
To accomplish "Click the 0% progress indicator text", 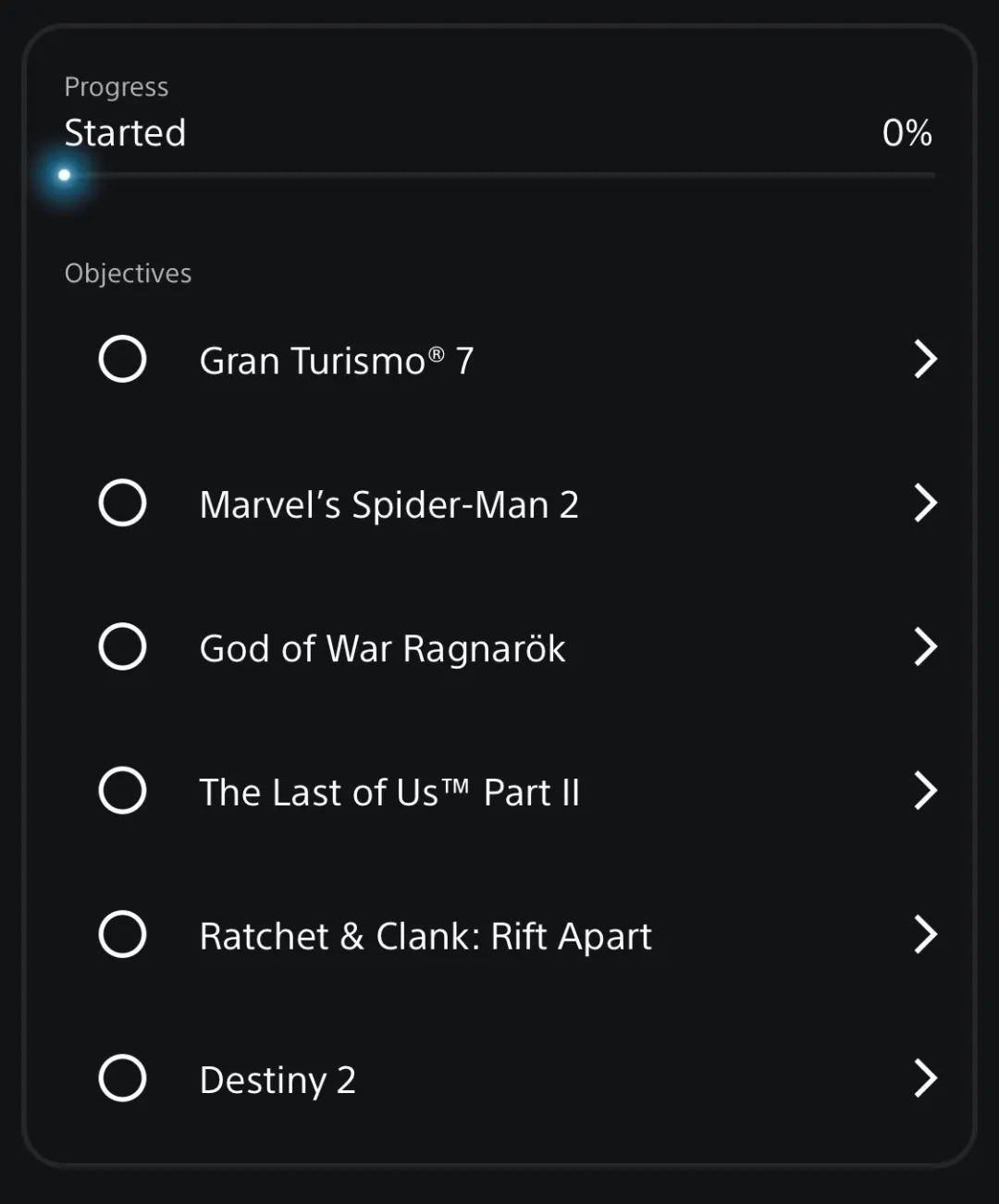I will click(x=907, y=132).
